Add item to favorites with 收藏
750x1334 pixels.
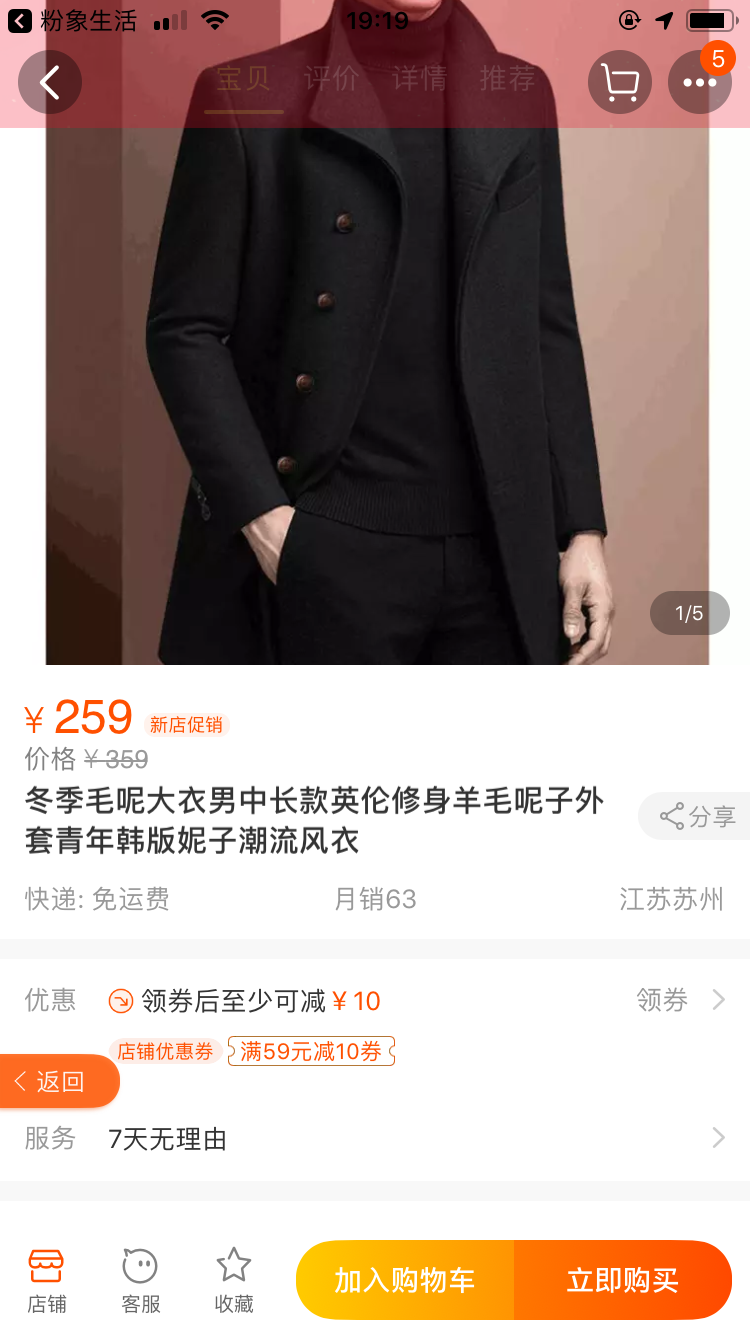(234, 1280)
